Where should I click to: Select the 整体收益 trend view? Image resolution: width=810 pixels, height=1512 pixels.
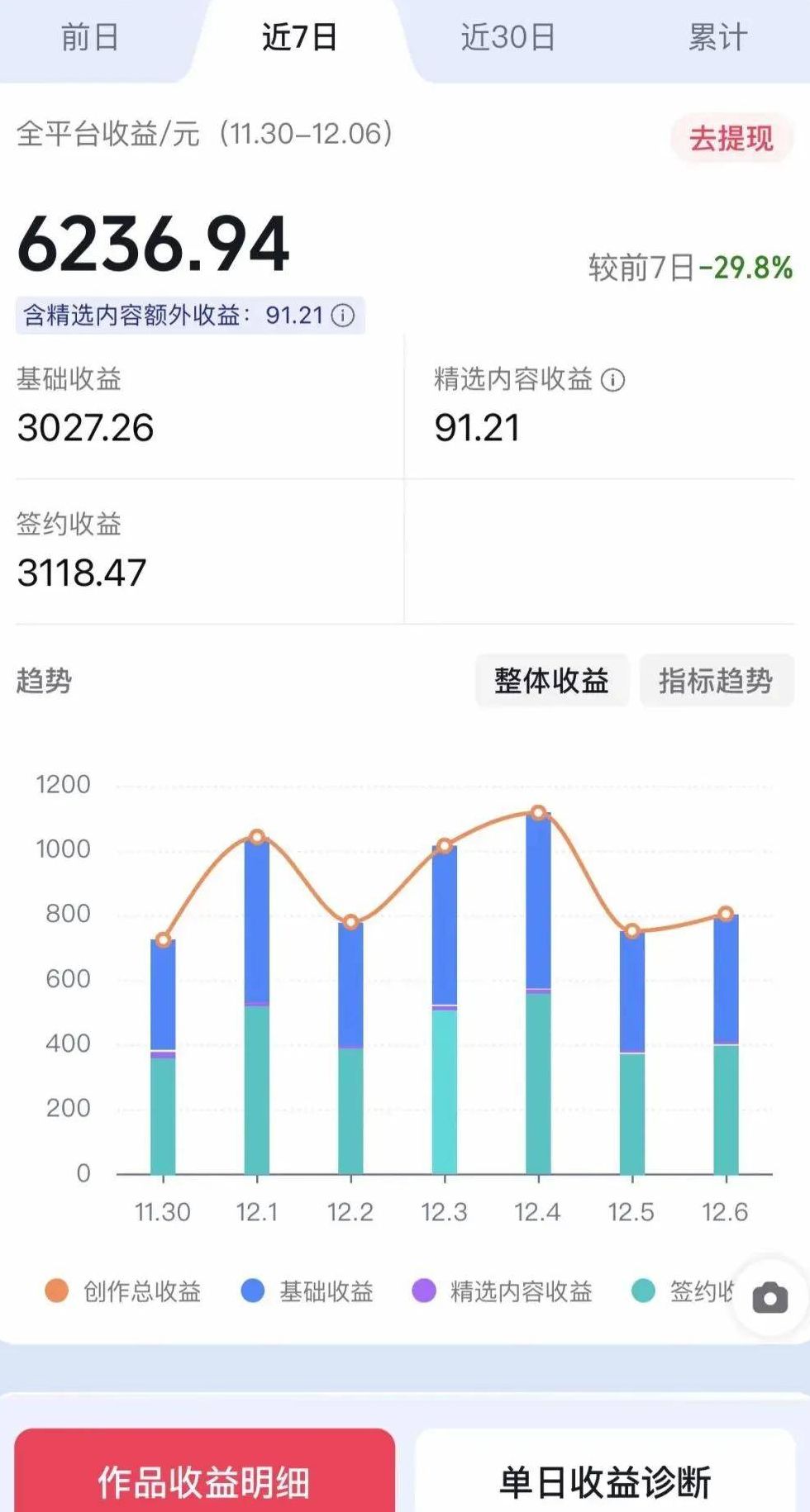551,681
